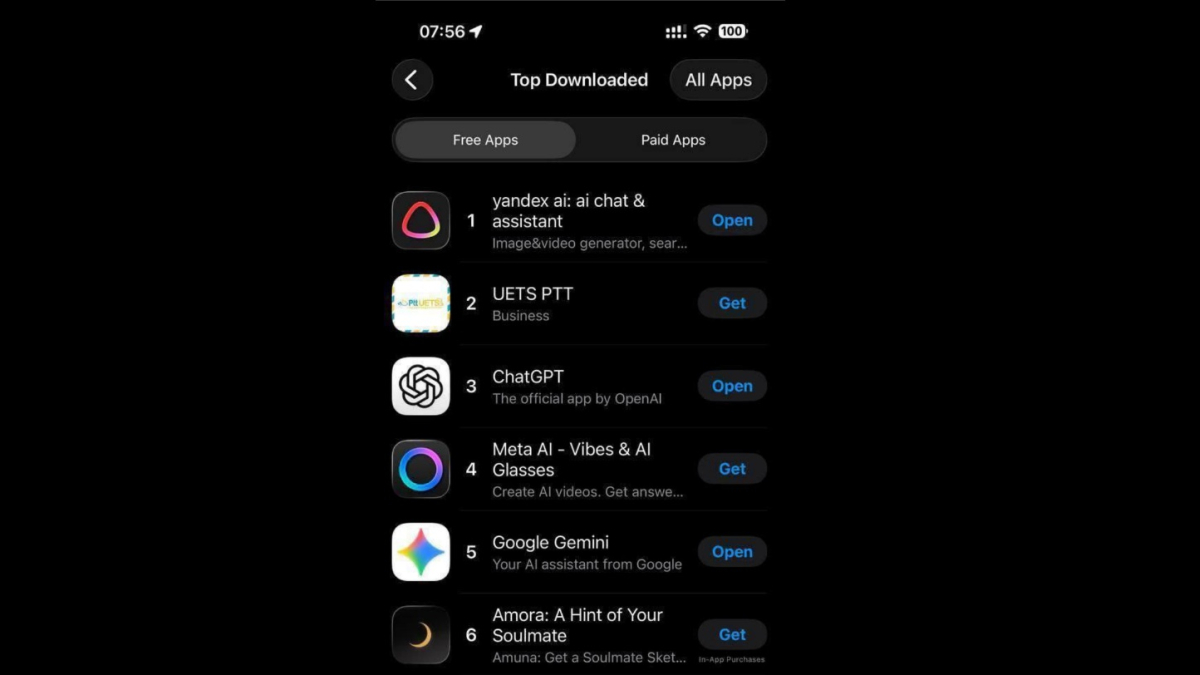Get the Meta AI app
This screenshot has width=1200, height=675.
coord(732,469)
